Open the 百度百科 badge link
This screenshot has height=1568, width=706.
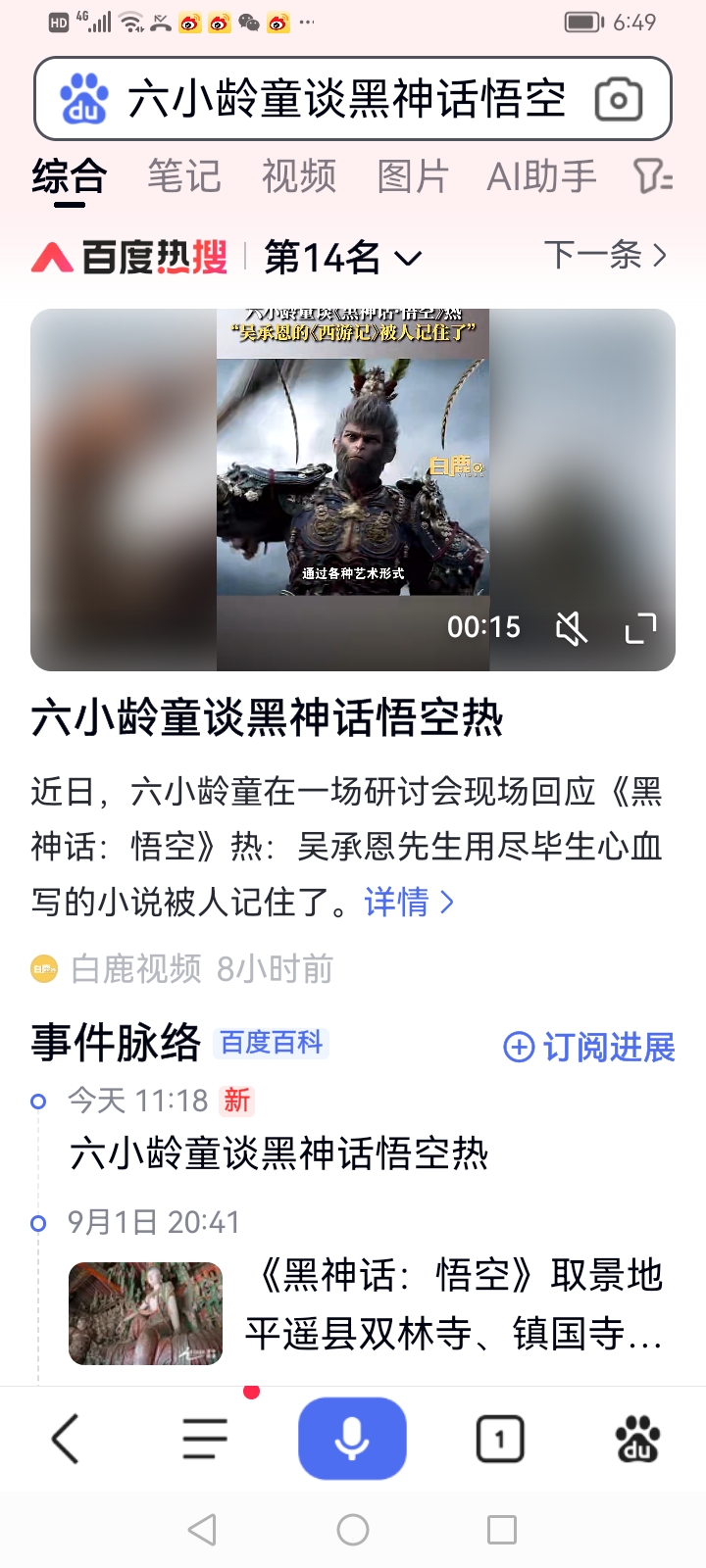[x=271, y=1045]
